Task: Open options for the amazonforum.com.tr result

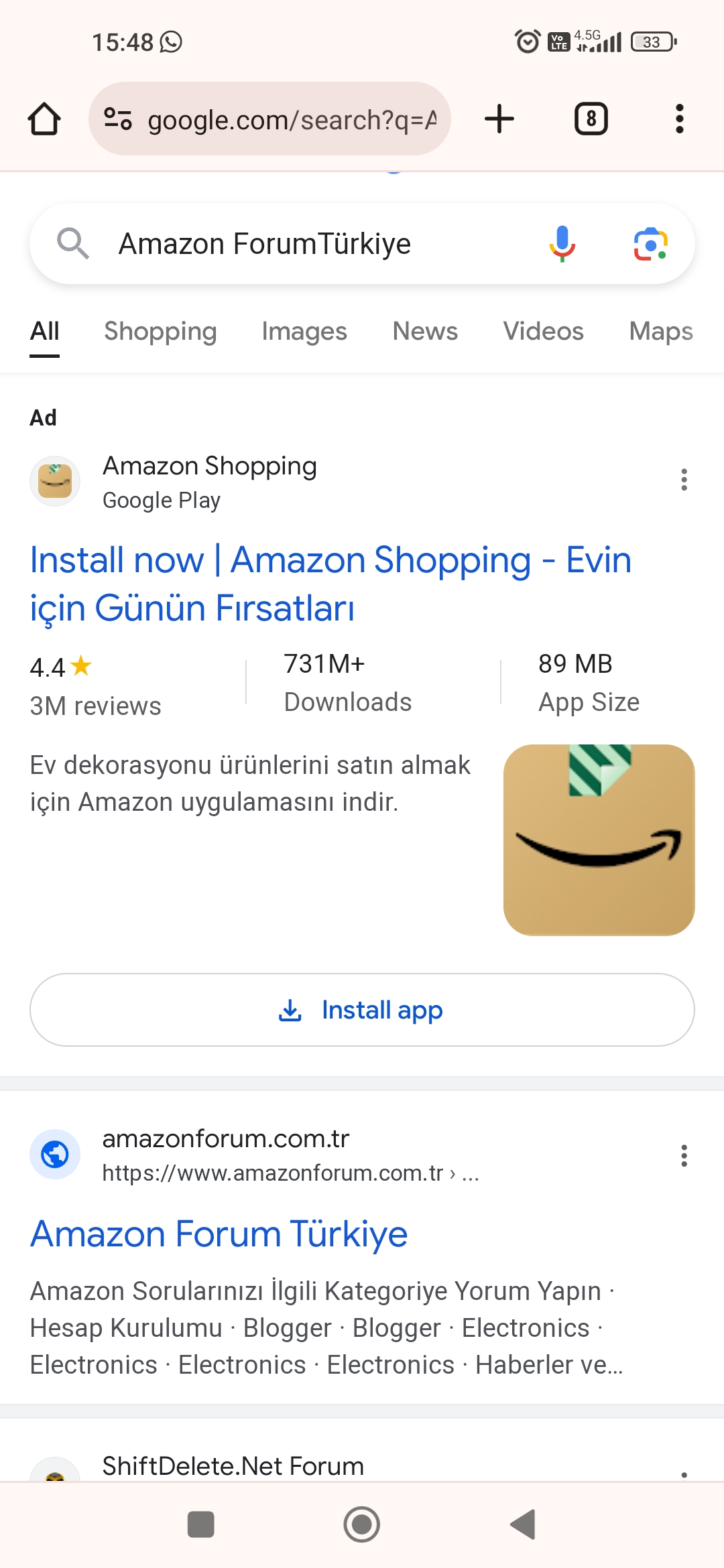Action: [x=684, y=1155]
